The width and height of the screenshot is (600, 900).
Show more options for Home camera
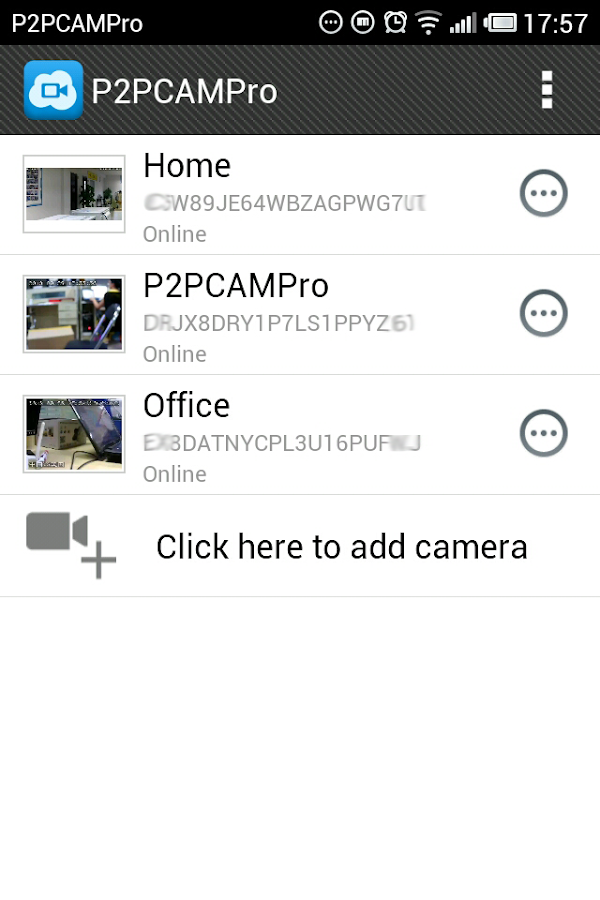pos(544,194)
